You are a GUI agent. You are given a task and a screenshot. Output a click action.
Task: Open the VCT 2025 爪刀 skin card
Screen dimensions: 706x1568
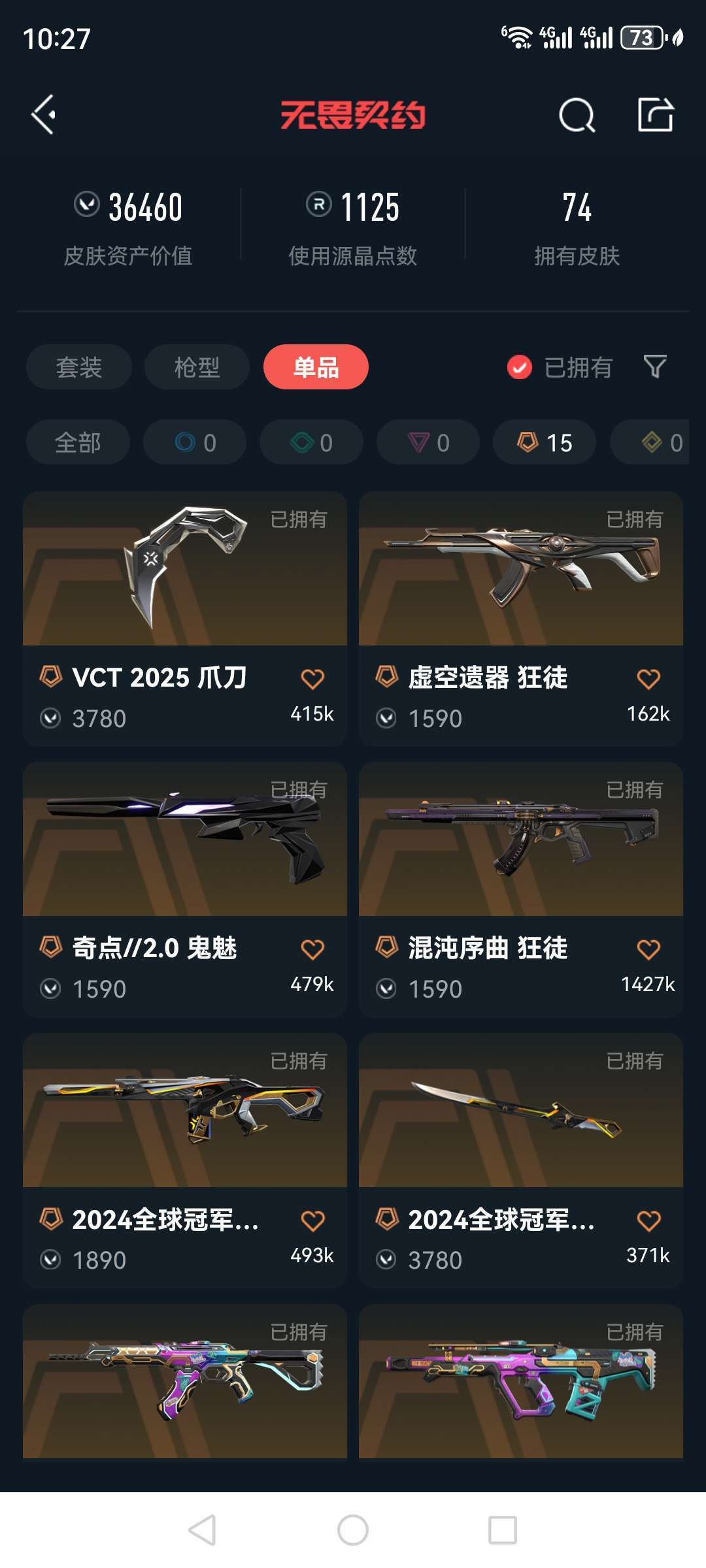click(185, 619)
